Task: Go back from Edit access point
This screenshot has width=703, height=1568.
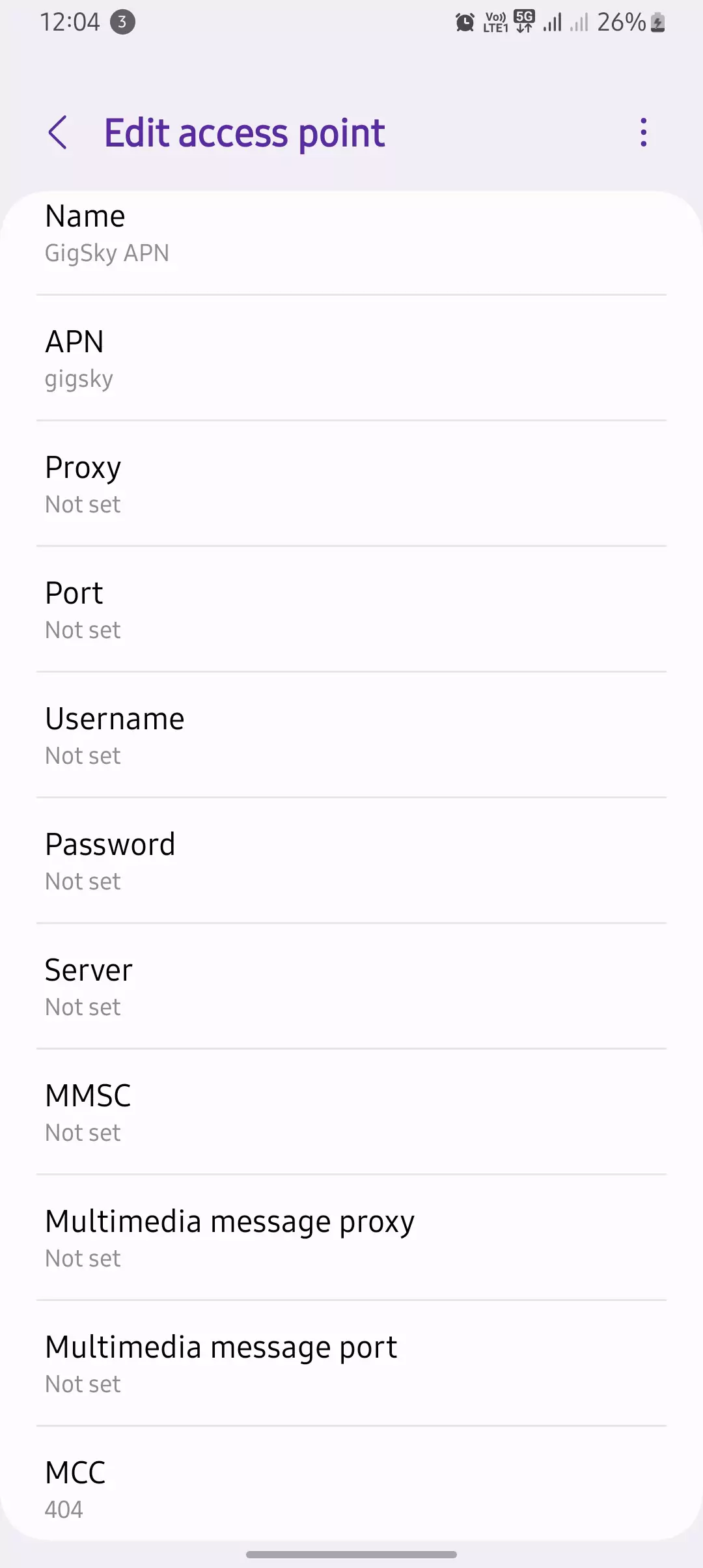Action: pos(57,133)
